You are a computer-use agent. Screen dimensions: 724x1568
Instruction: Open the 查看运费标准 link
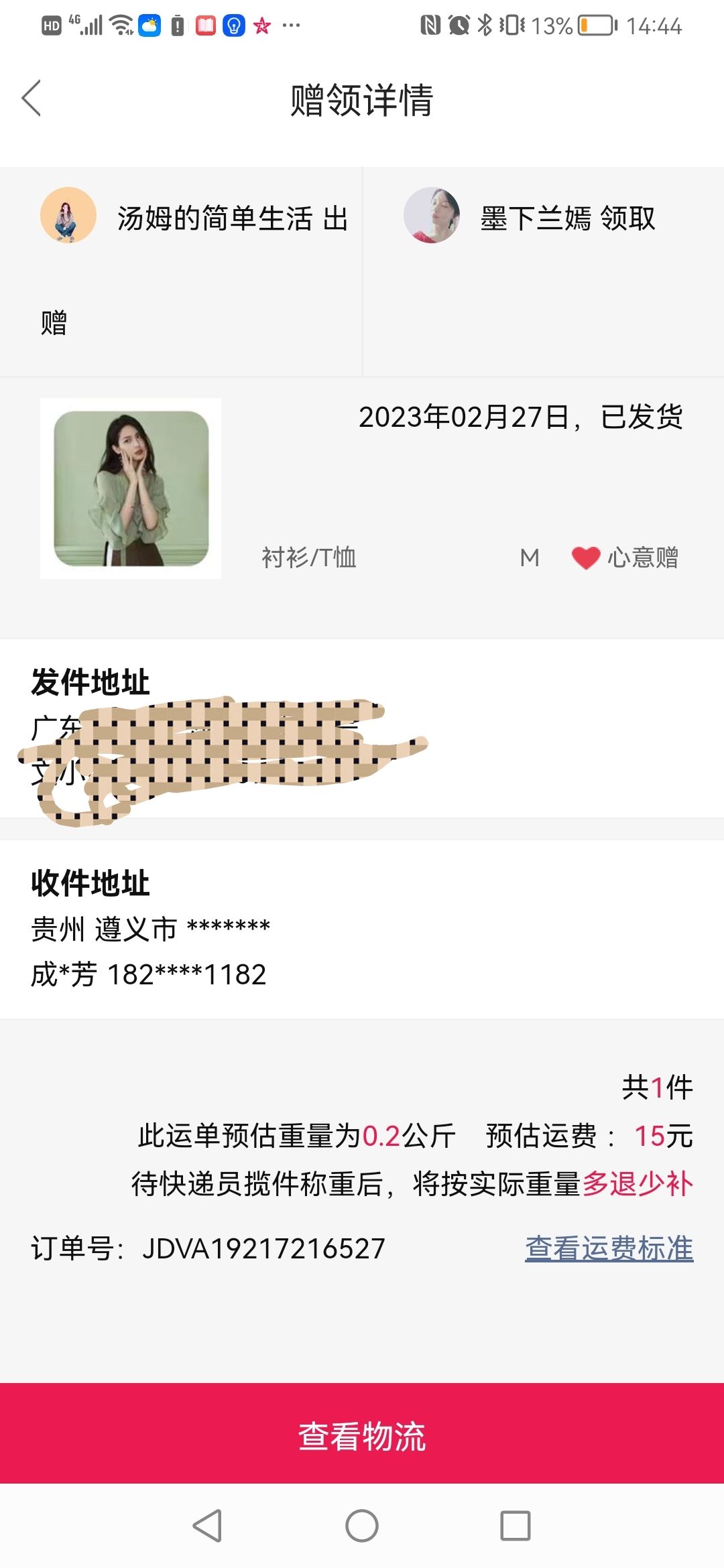(x=609, y=1248)
